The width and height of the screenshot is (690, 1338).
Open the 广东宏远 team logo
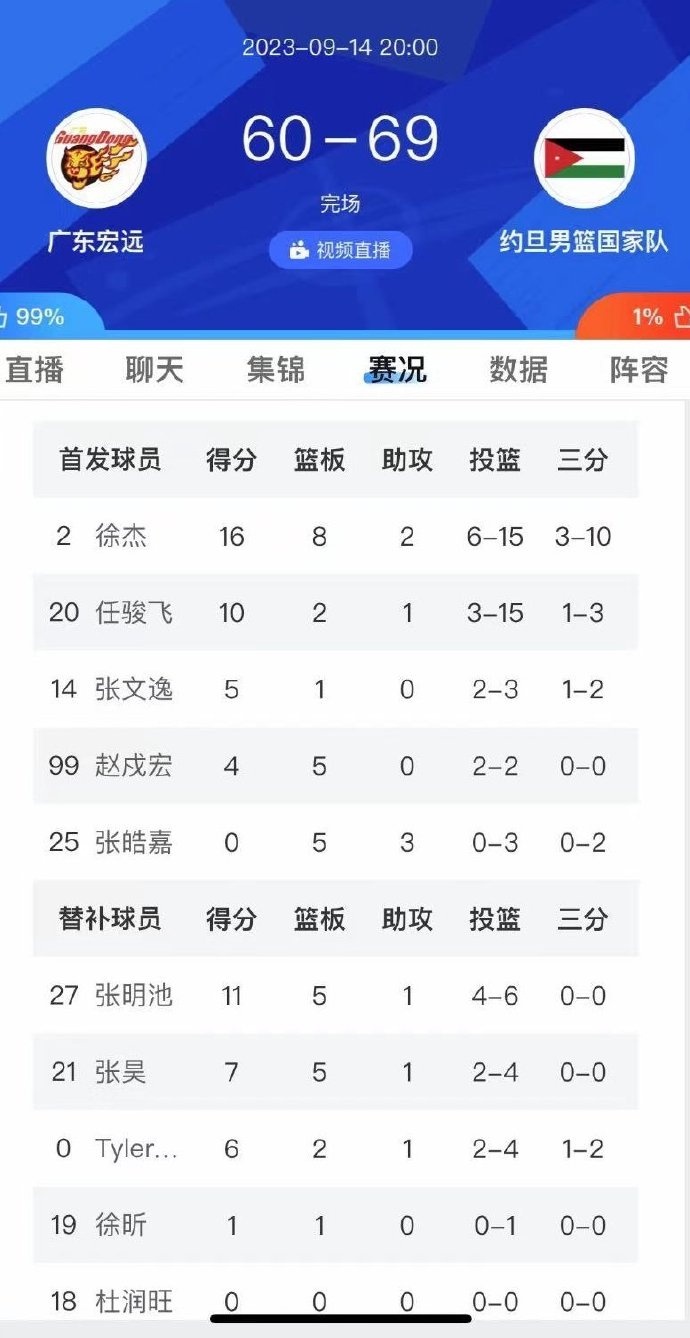tap(97, 158)
